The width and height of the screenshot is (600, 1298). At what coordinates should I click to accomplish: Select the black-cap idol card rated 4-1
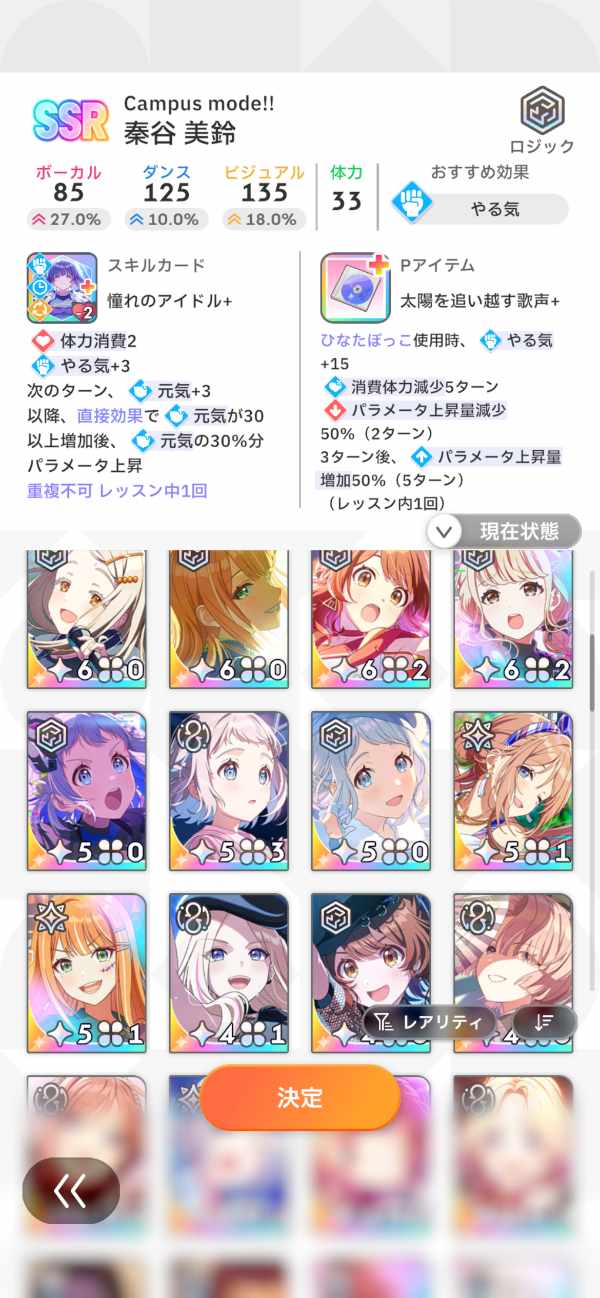pos(229,972)
